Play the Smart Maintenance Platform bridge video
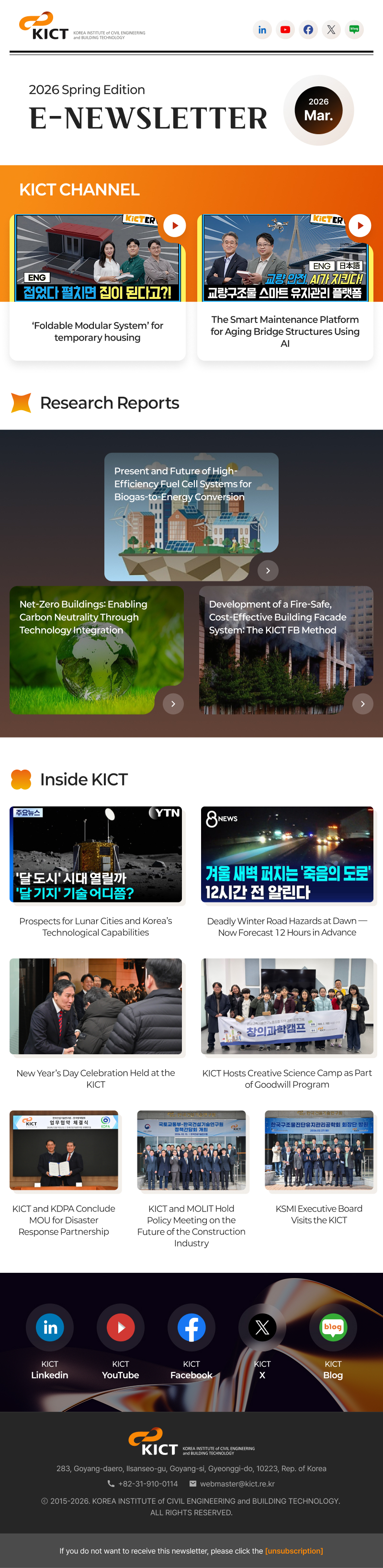This screenshot has height=1568, width=383. coord(360,226)
